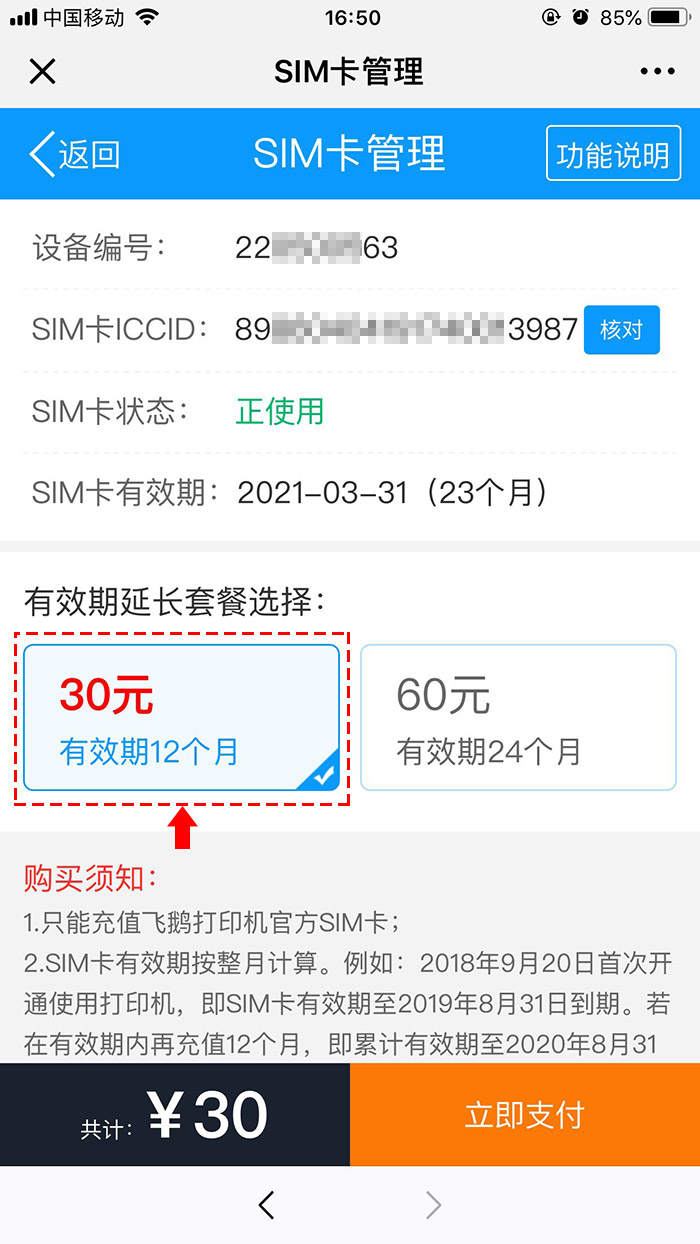Select the 30元 12-month package
This screenshot has width=700, height=1244.
(182, 718)
